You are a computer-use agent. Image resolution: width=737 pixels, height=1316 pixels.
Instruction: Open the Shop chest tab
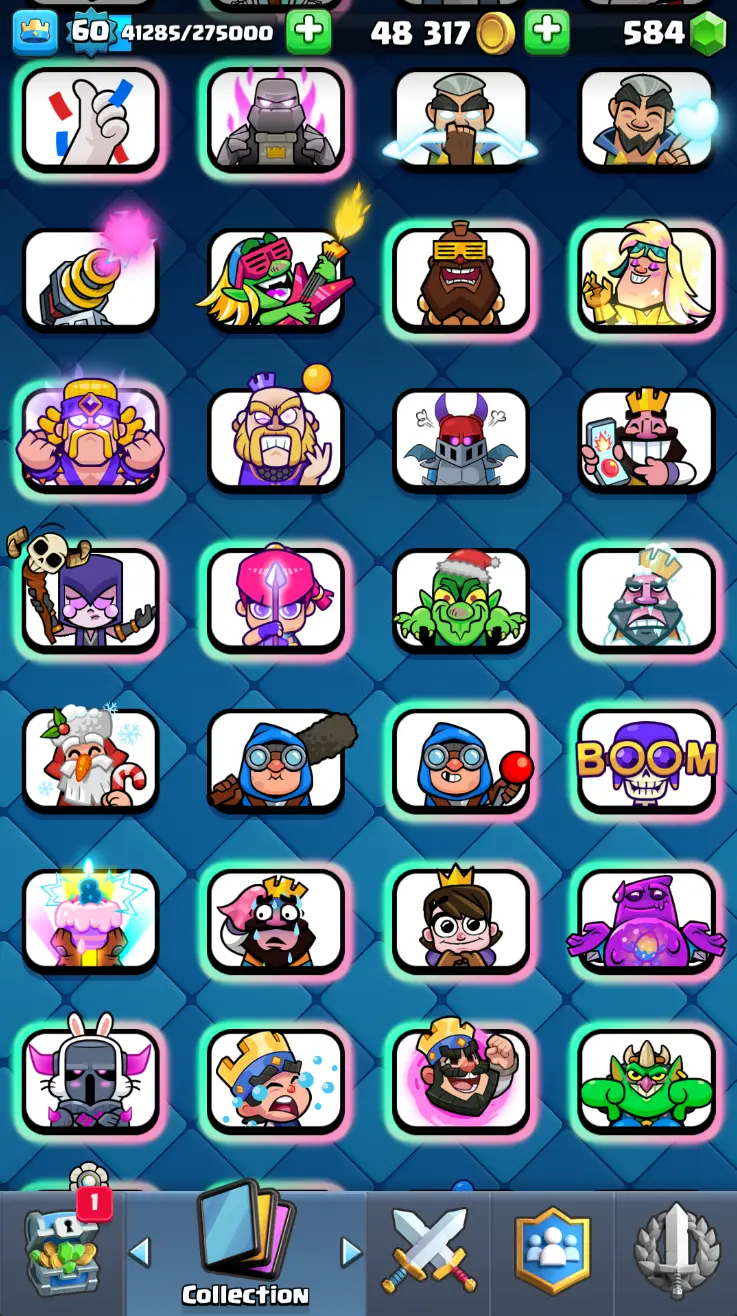click(x=62, y=1254)
